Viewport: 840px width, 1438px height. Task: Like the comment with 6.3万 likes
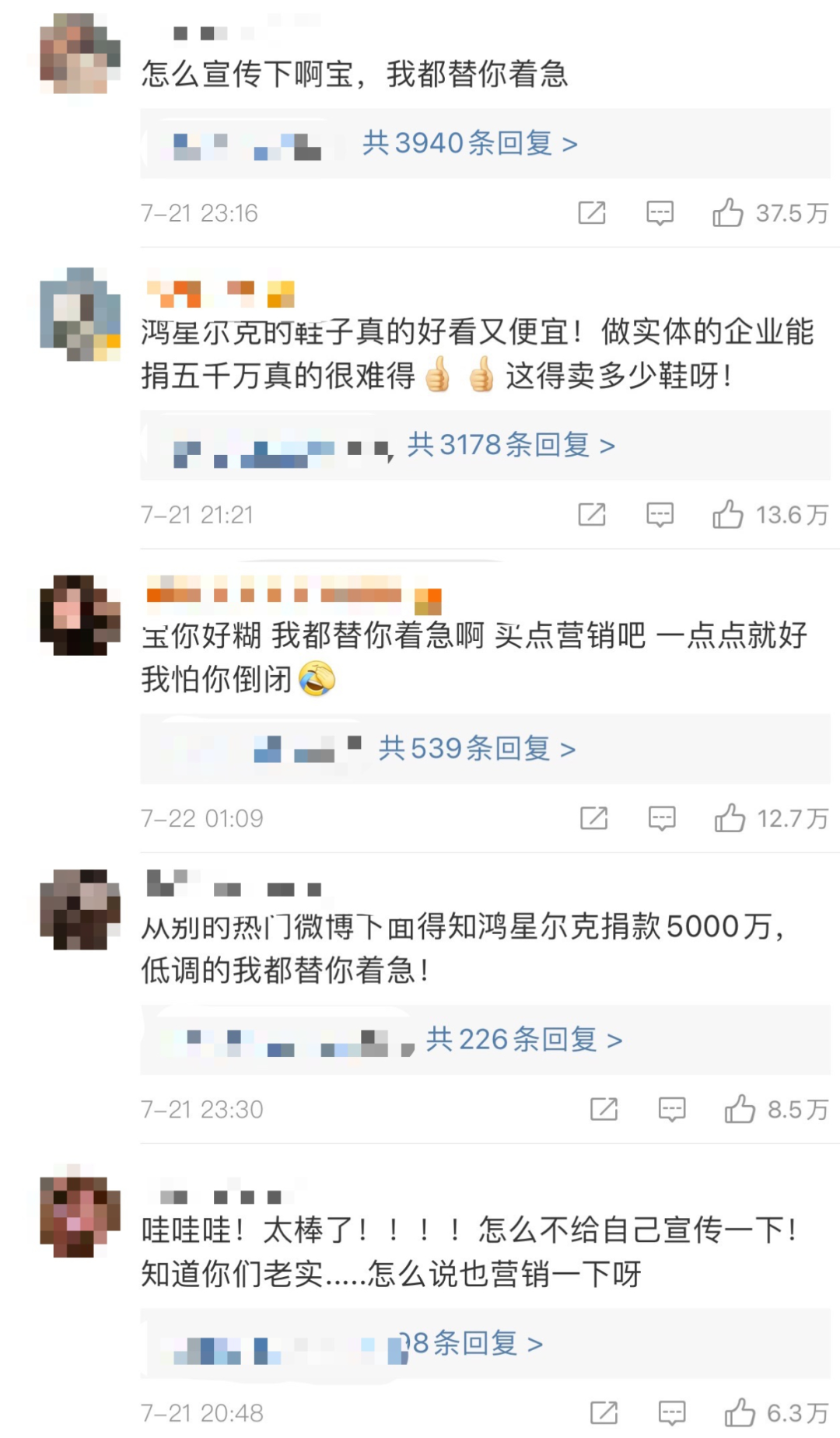(740, 1412)
